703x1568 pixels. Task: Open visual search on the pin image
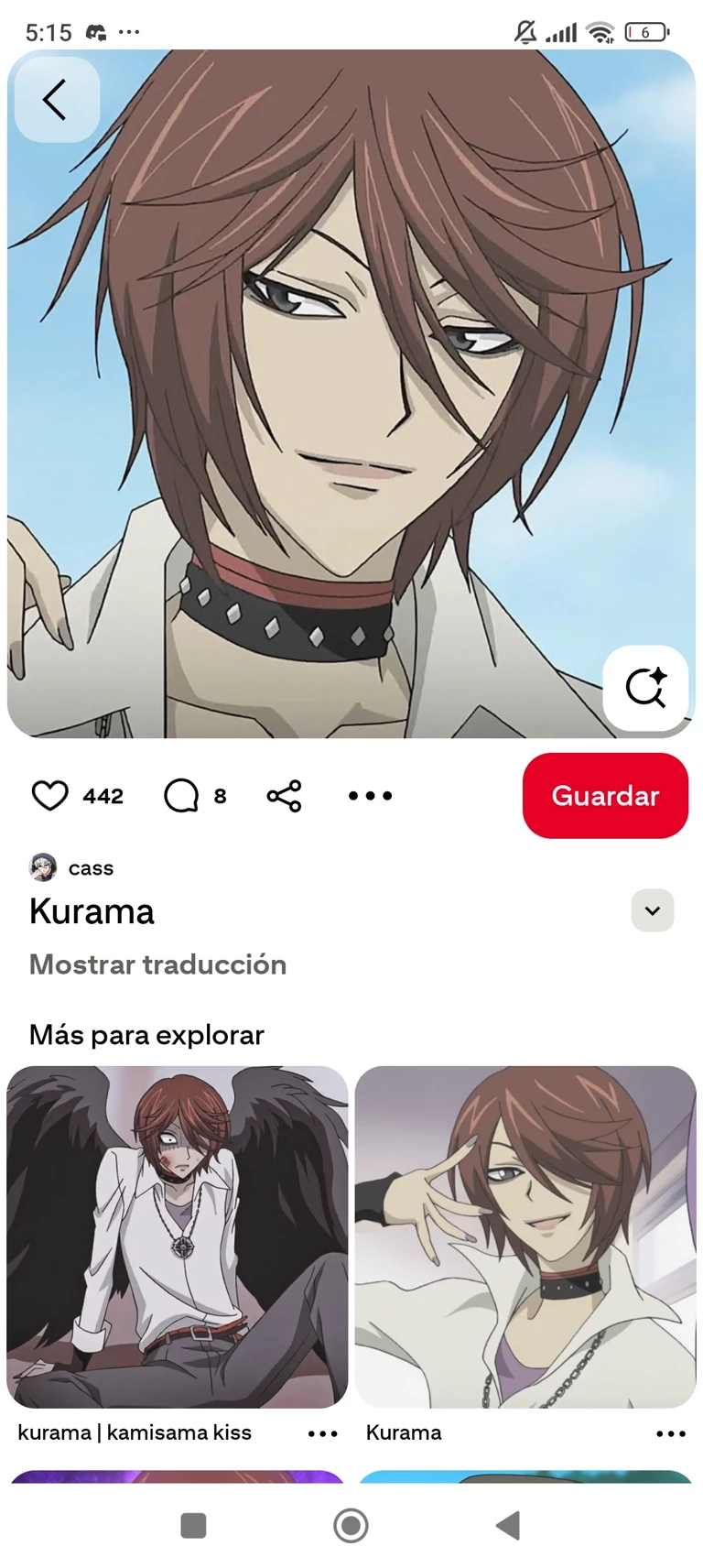coord(645,688)
